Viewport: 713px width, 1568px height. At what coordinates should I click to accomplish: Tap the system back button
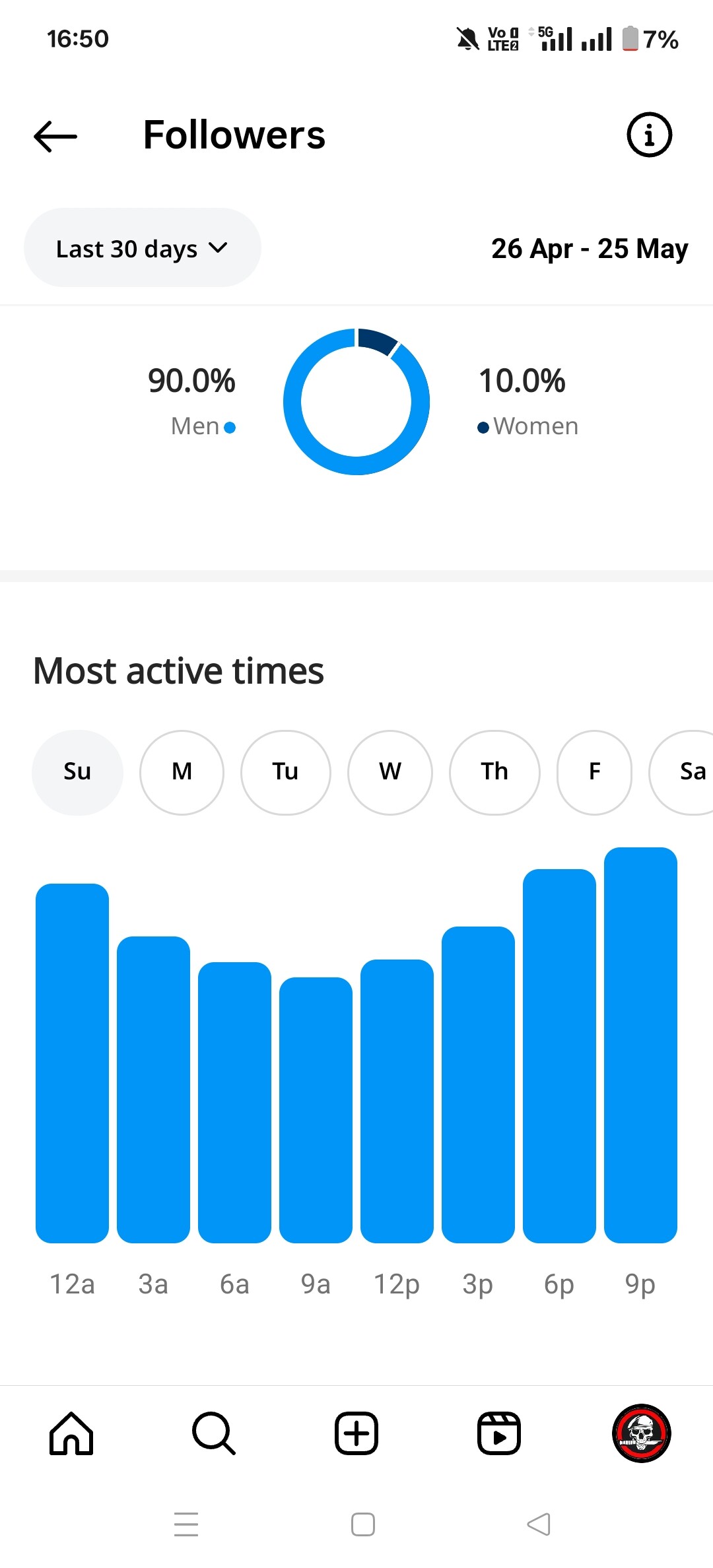pos(539,1524)
